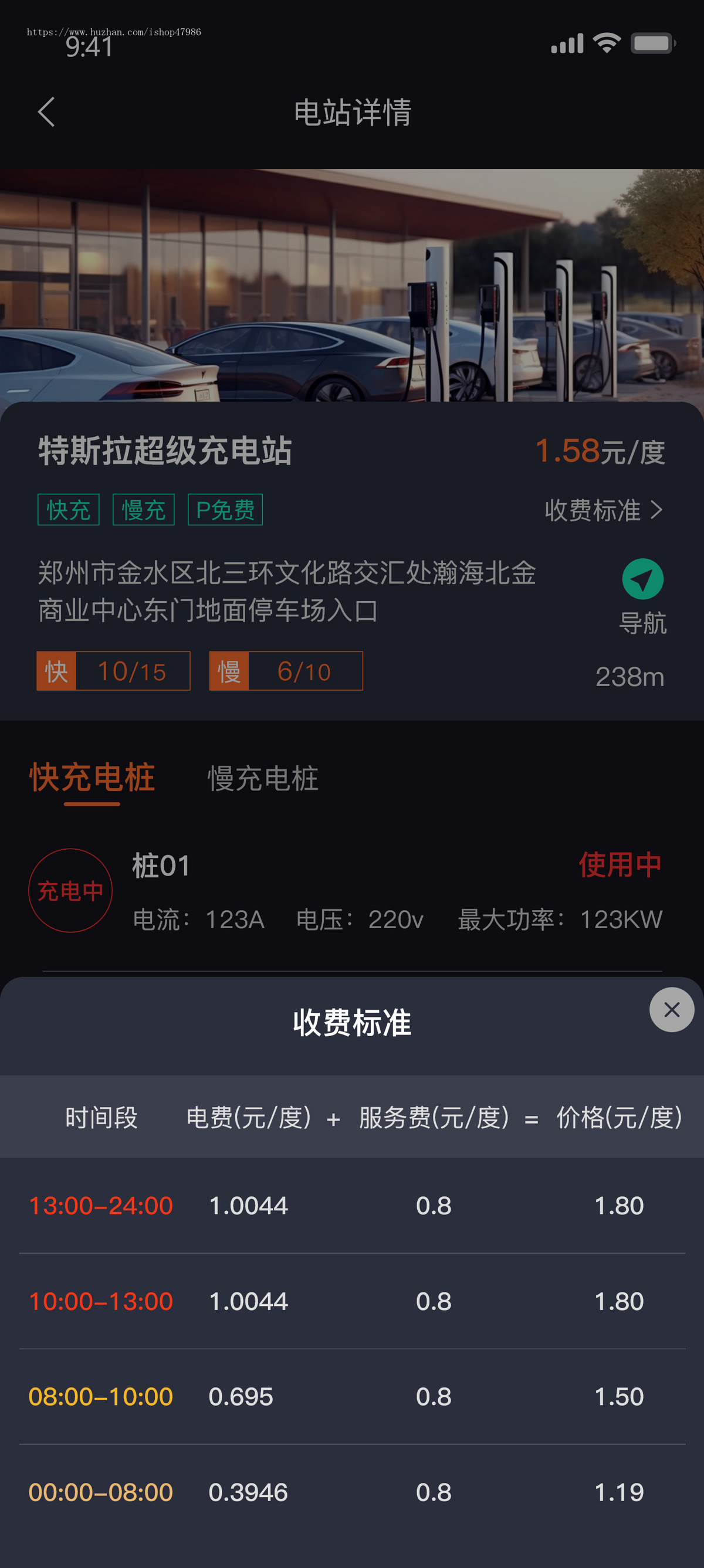The height and width of the screenshot is (1568, 704).
Task: Select the P免费 free parking tag
Action: coord(225,511)
